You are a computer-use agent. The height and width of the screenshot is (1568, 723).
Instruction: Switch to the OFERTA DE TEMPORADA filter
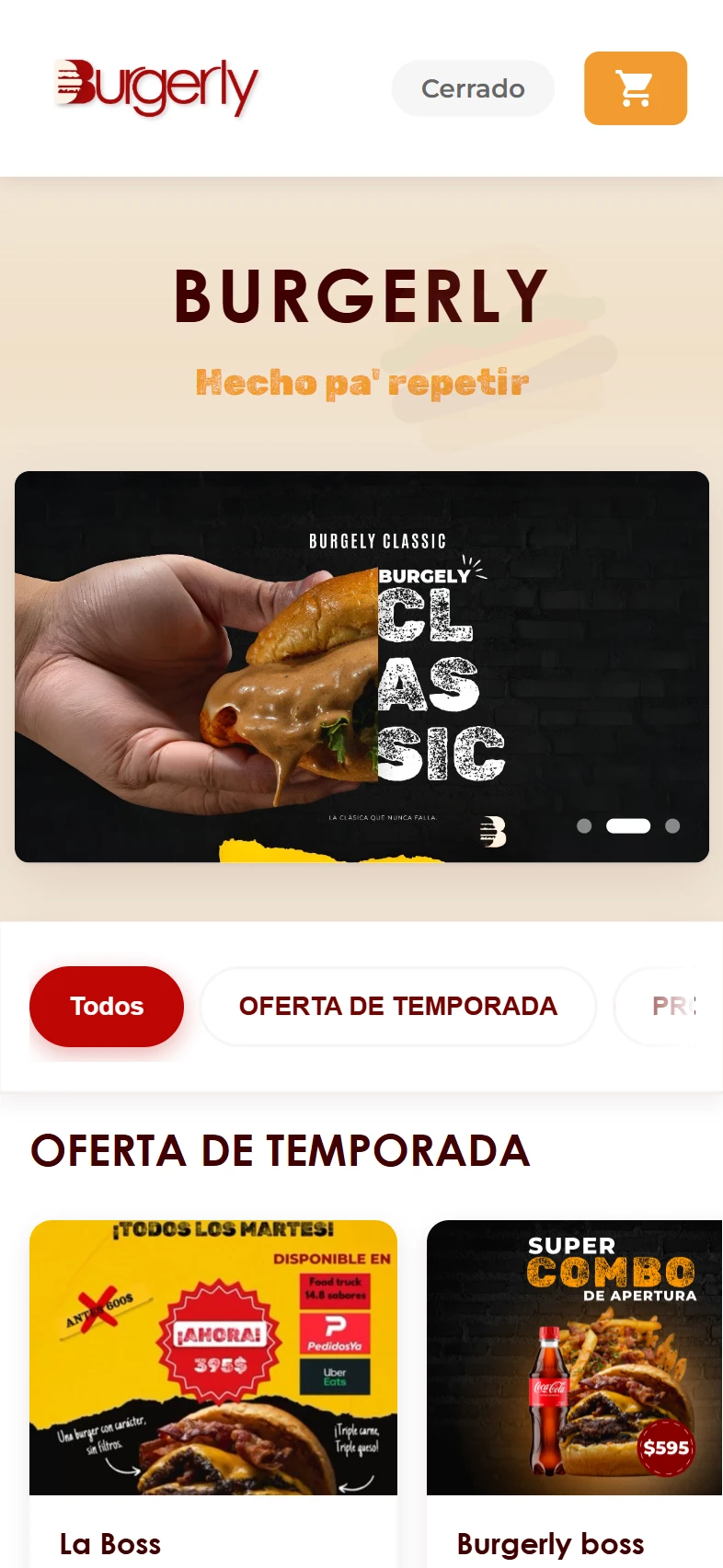point(397,1006)
